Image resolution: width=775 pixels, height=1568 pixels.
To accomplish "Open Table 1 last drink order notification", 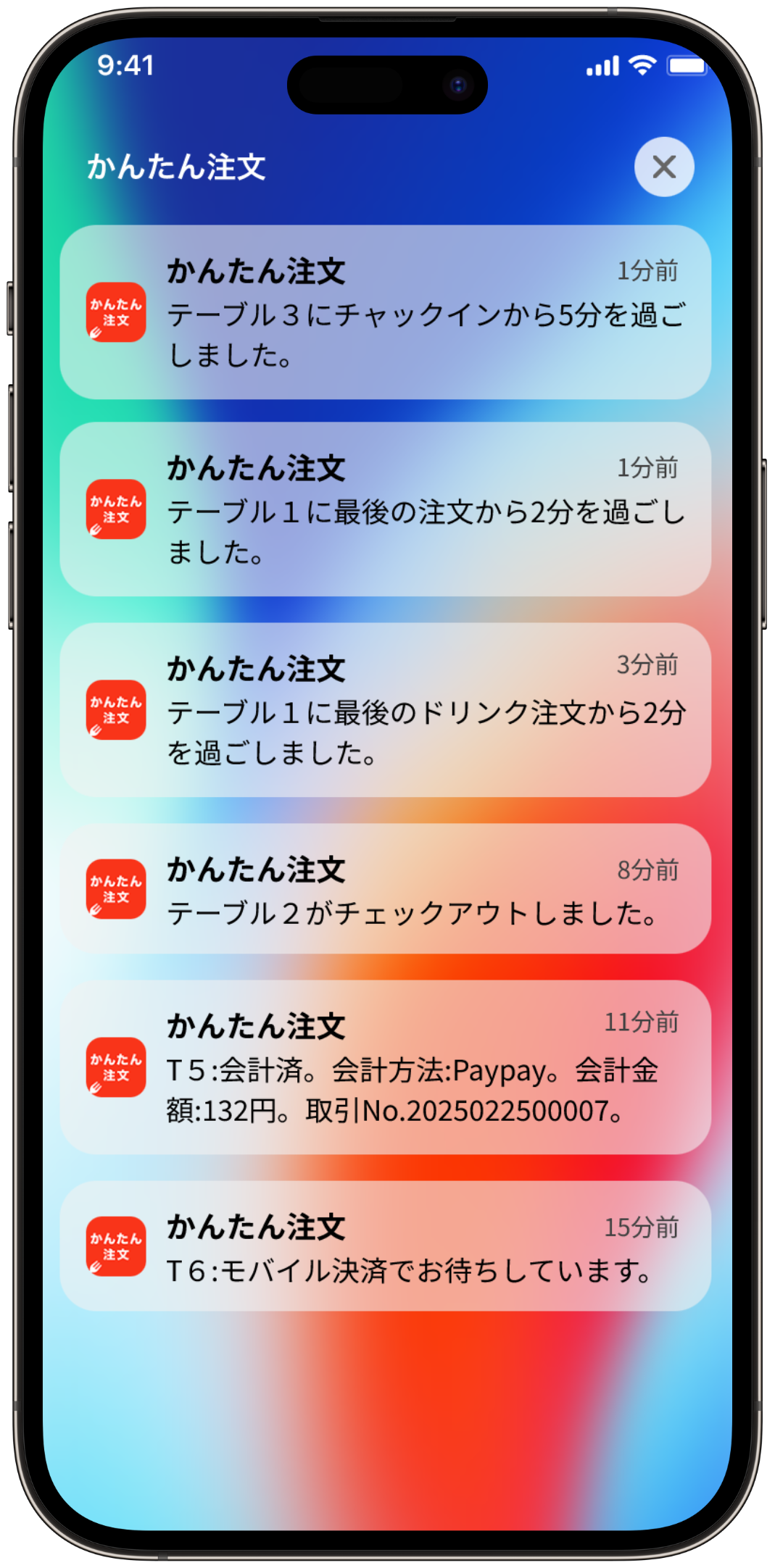I will pos(386,710).
